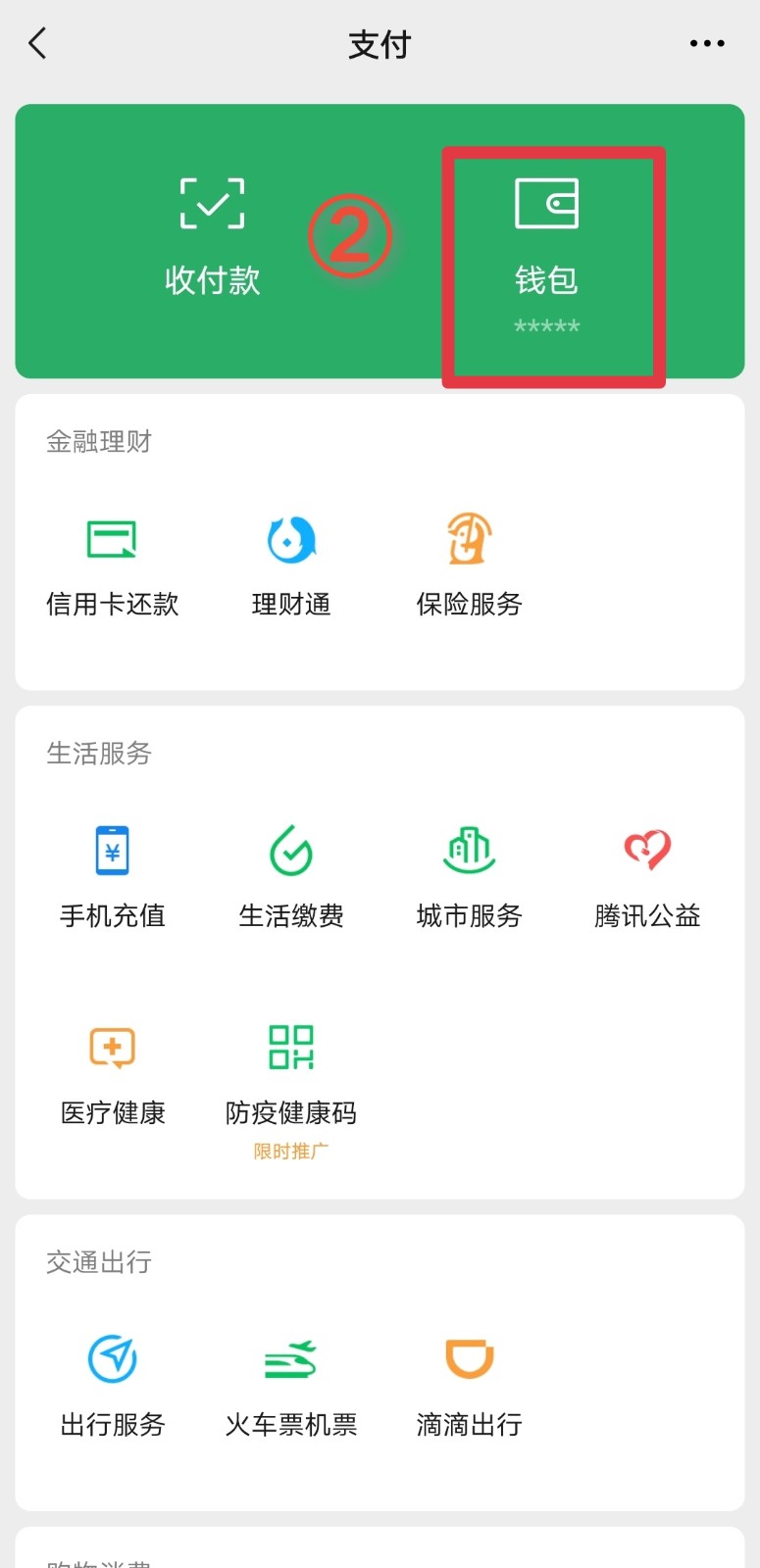The width and height of the screenshot is (760, 1568).
Task: Open the 保险服务 insurance services icon
Action: click(x=468, y=539)
